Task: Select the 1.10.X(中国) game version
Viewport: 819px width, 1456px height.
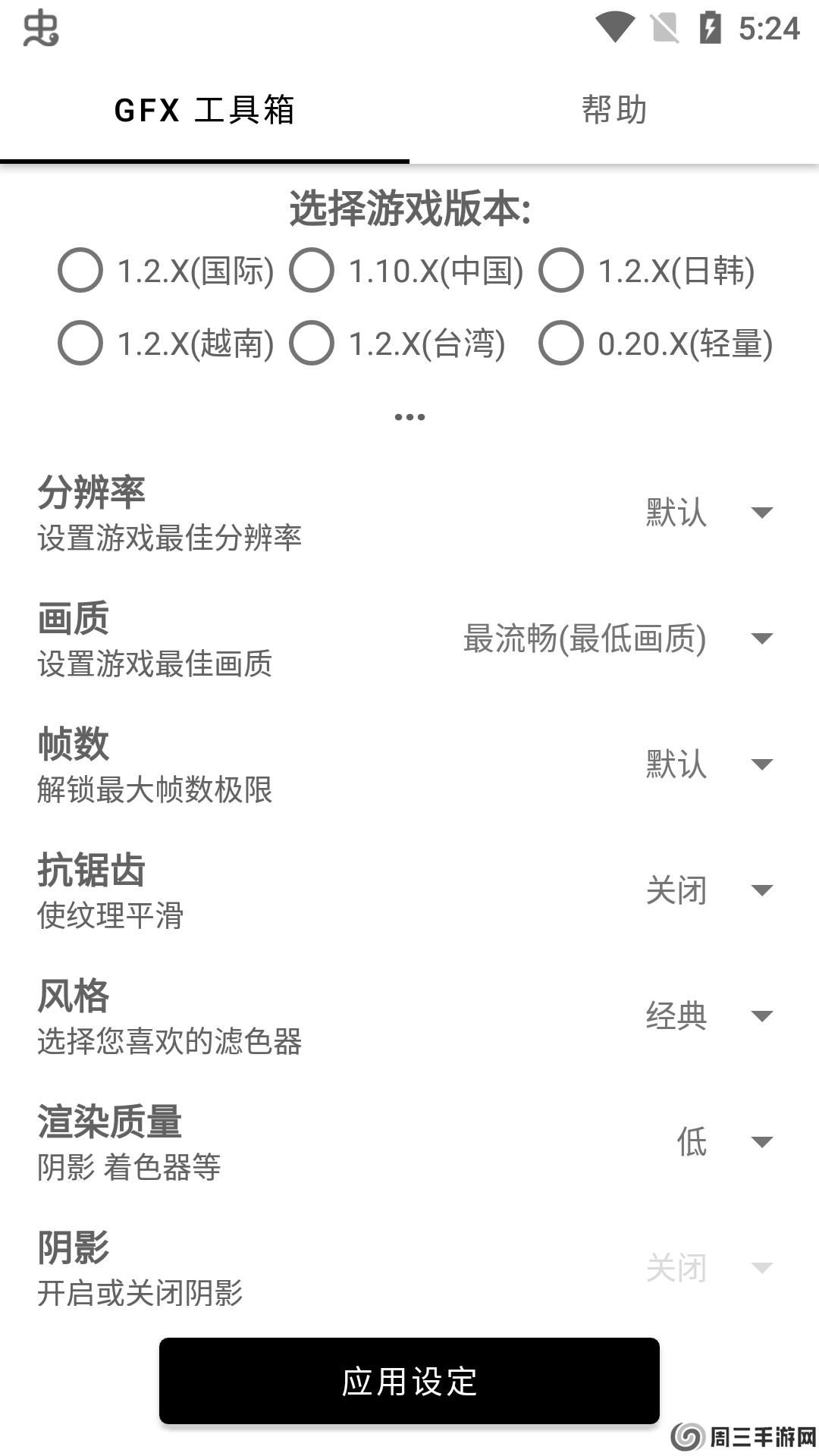Action: 315,271
